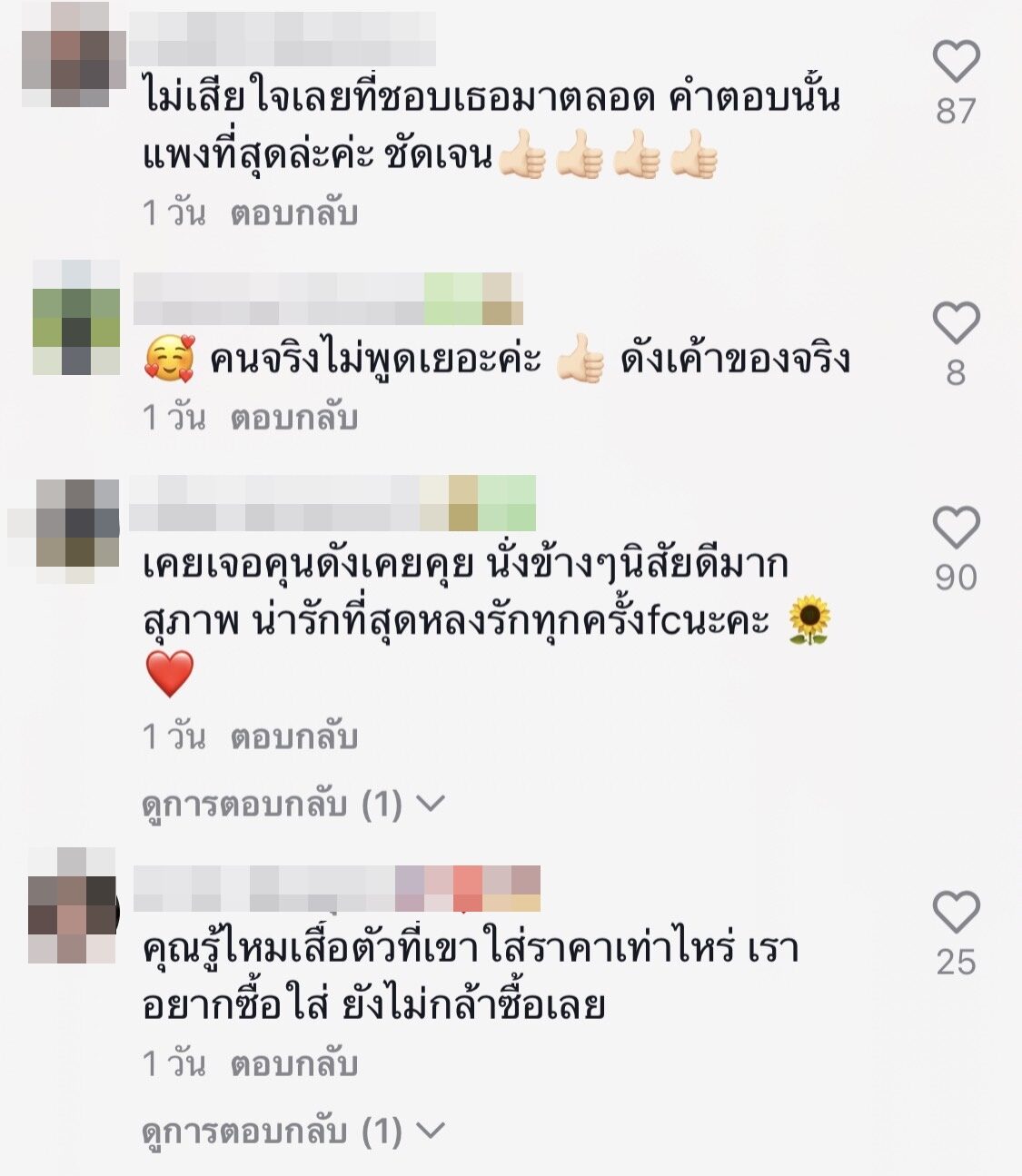1022x1176 pixels.
Task: Open the first commenter's profile picture
Action: pyautogui.click(x=73, y=54)
